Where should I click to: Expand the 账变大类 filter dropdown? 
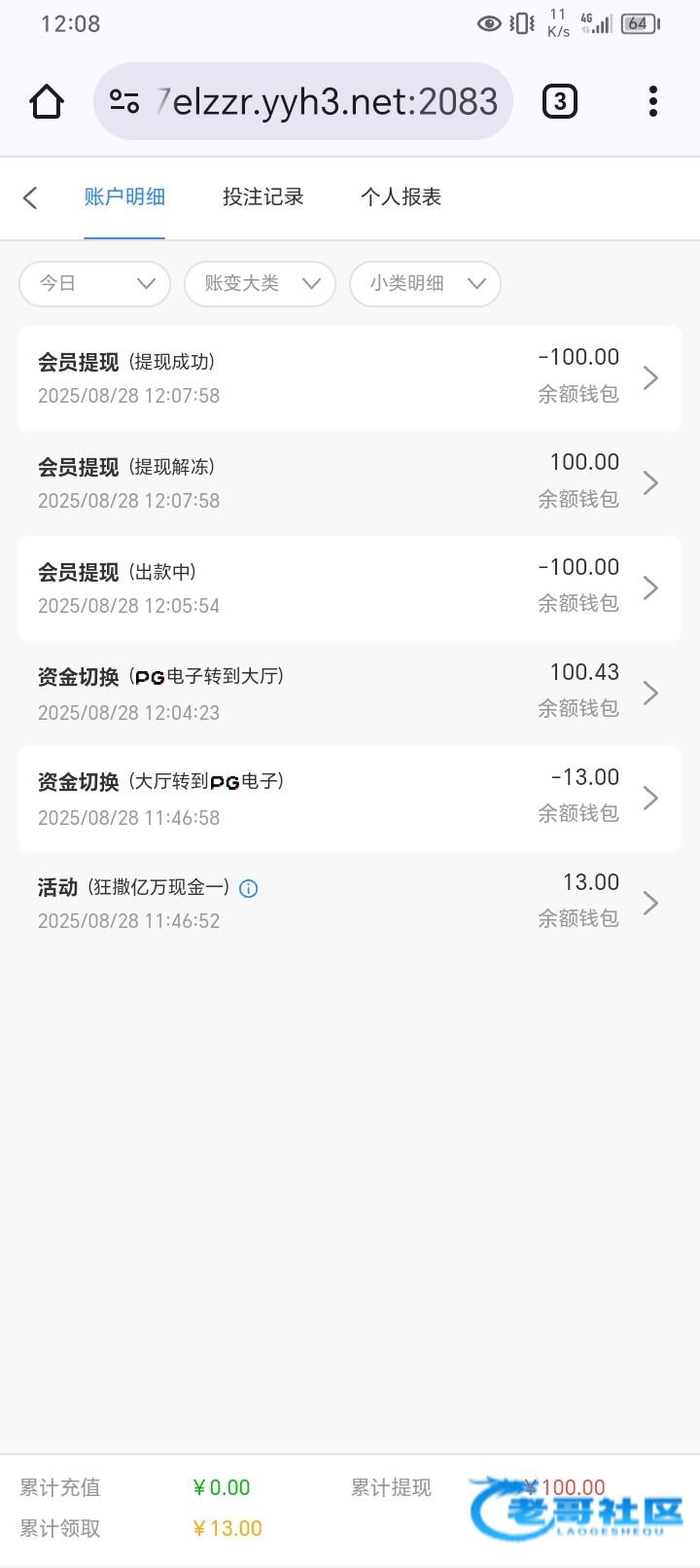[x=260, y=284]
